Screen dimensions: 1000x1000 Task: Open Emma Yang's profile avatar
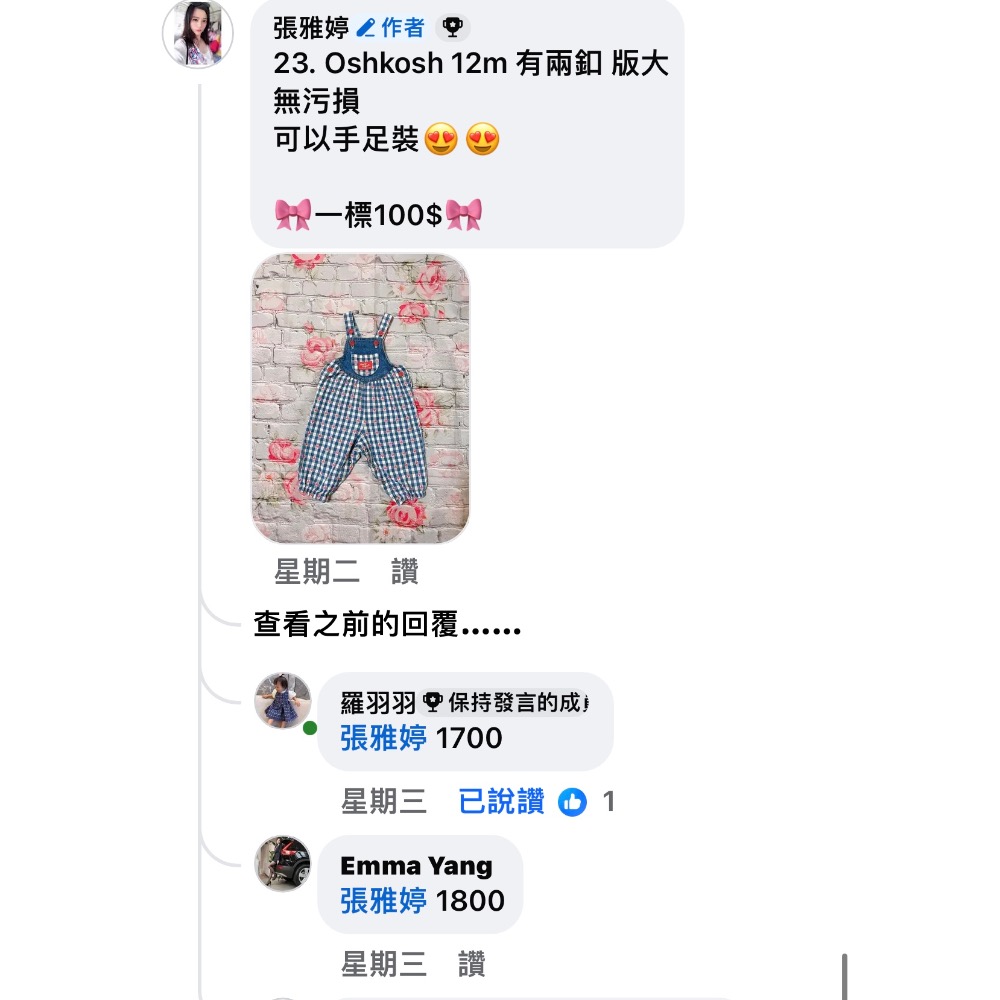click(x=282, y=863)
